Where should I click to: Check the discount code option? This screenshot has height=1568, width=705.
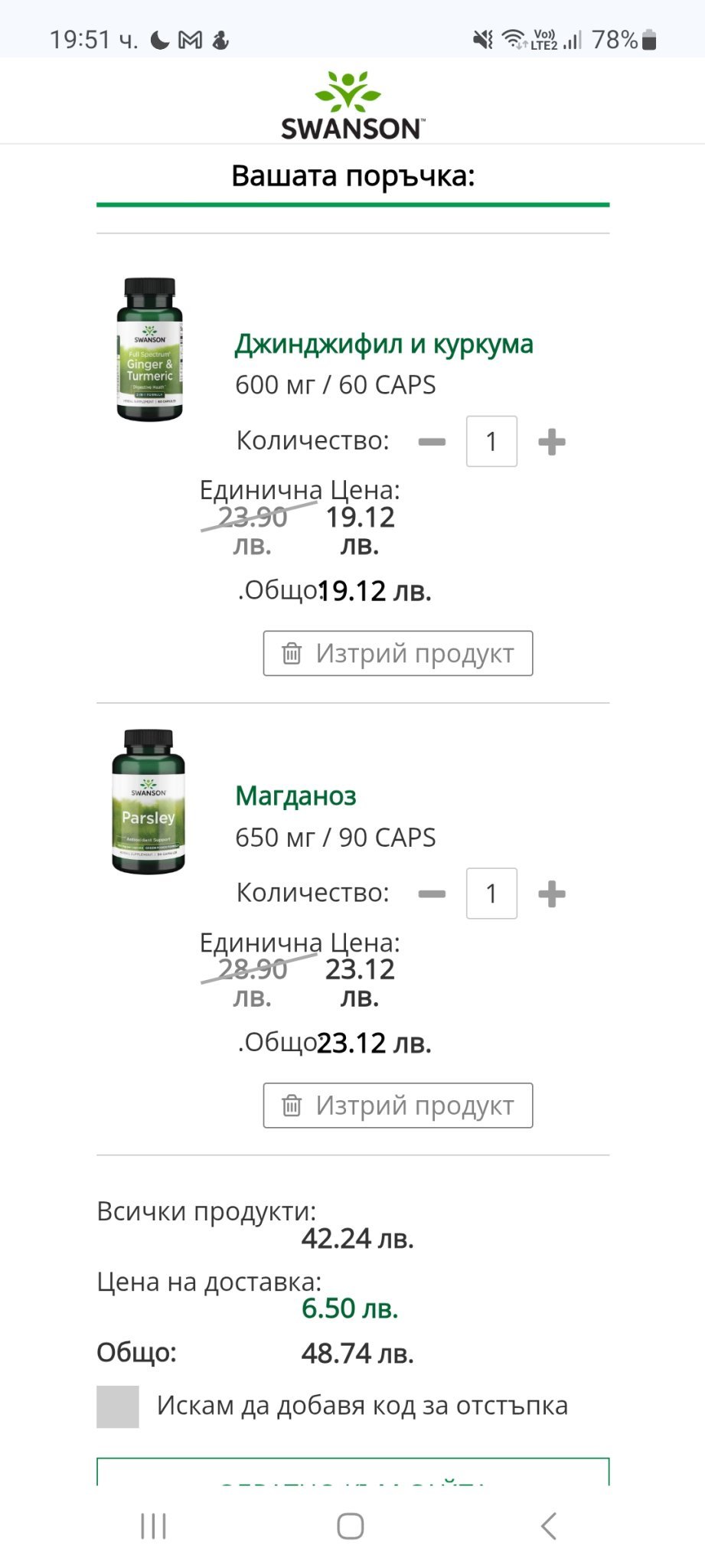(118, 1406)
